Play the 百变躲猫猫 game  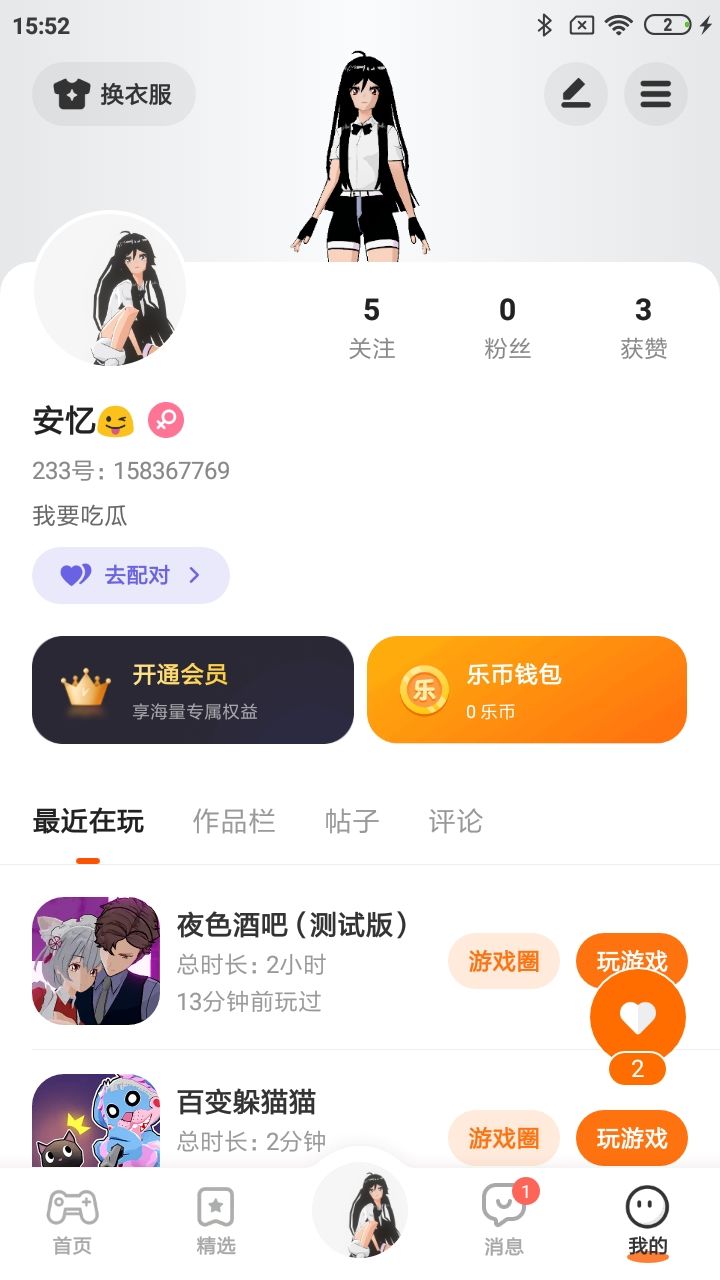(x=632, y=1138)
